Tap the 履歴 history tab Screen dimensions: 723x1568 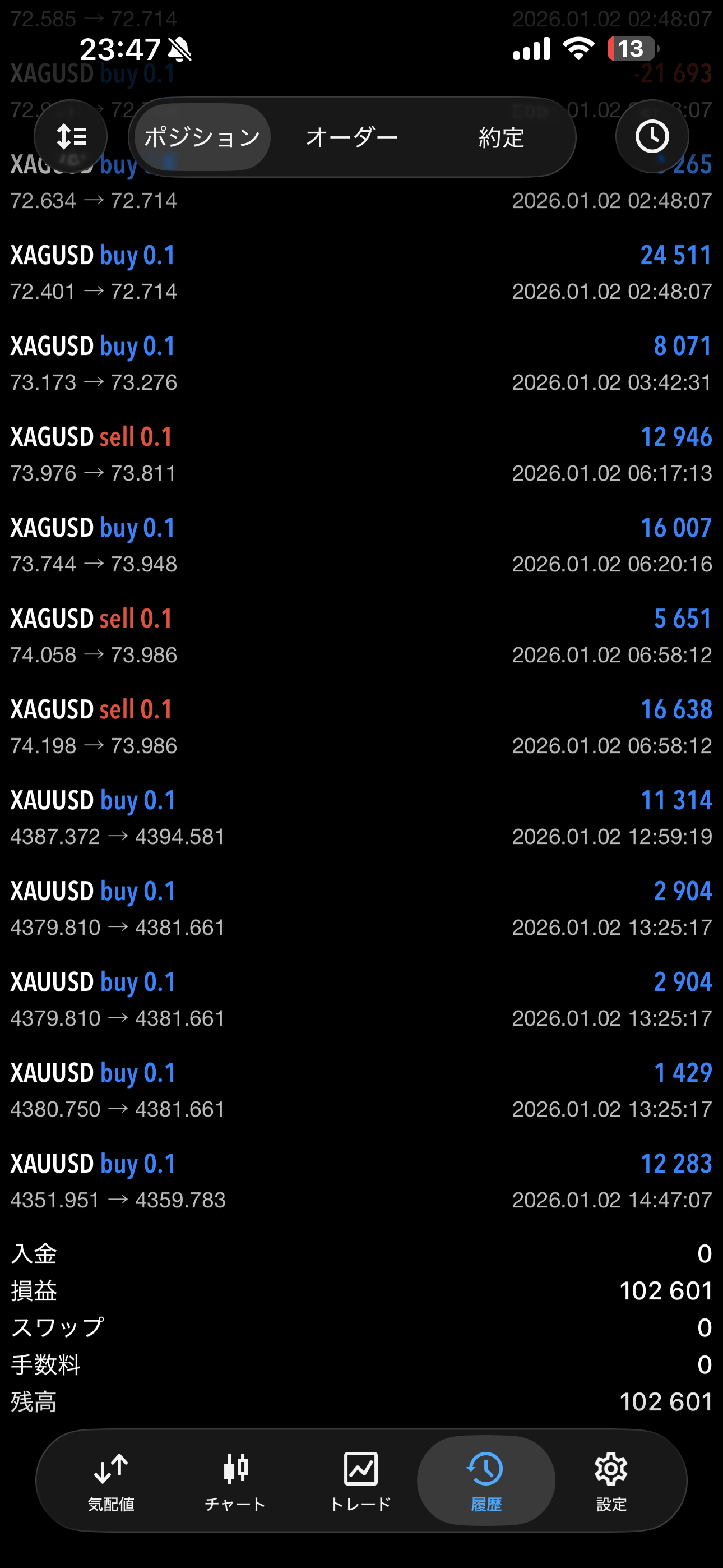486,1481
